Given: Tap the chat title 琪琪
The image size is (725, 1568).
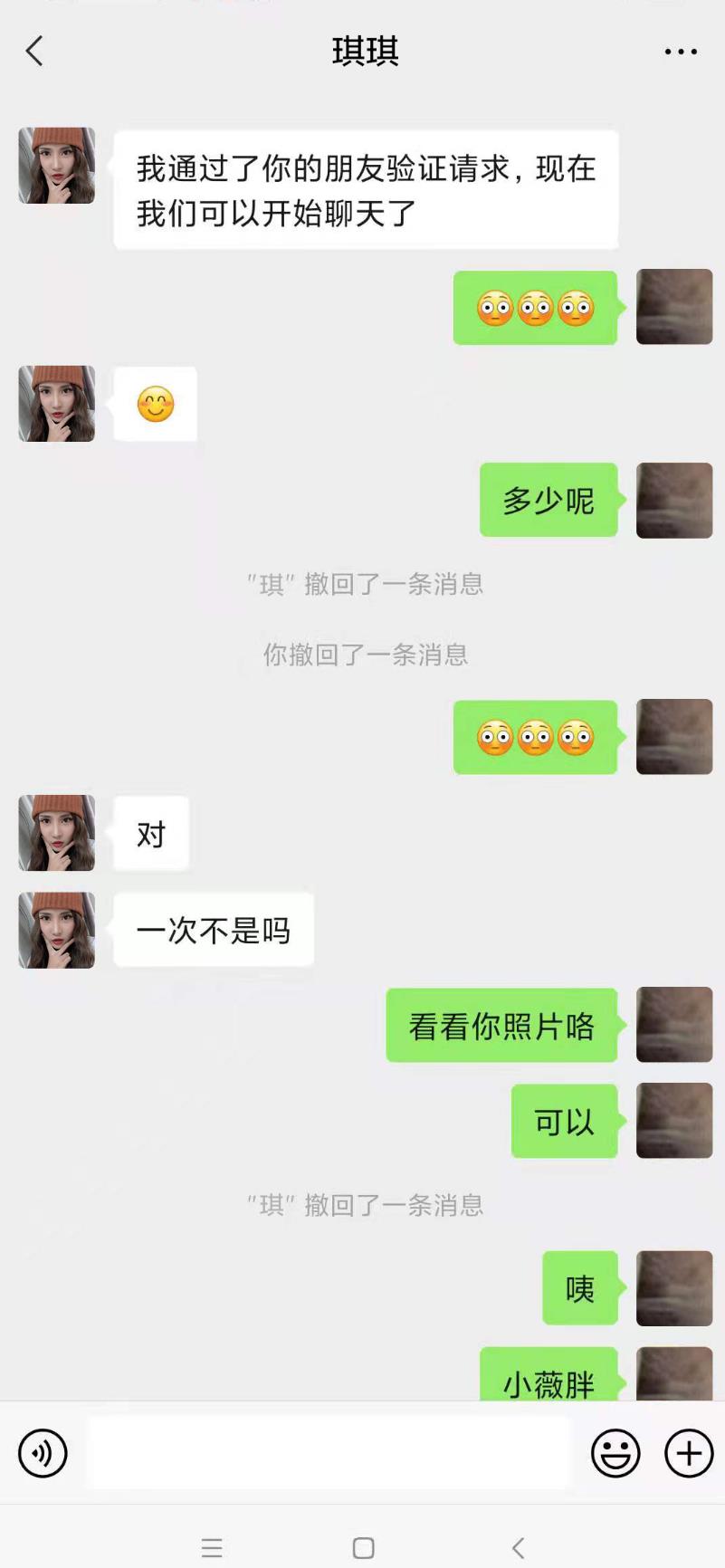Looking at the screenshot, I should 361,52.
